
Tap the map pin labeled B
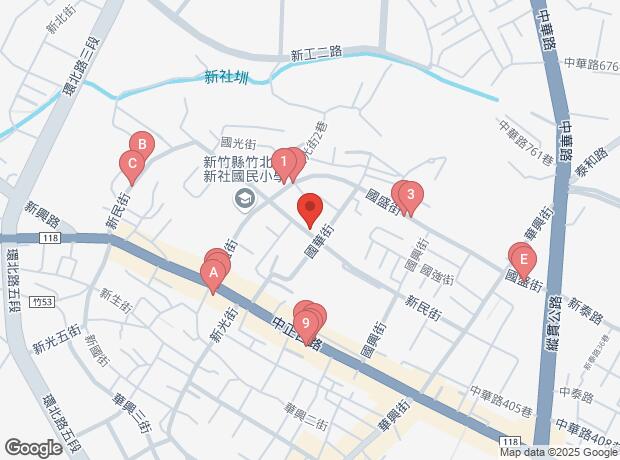142,146
